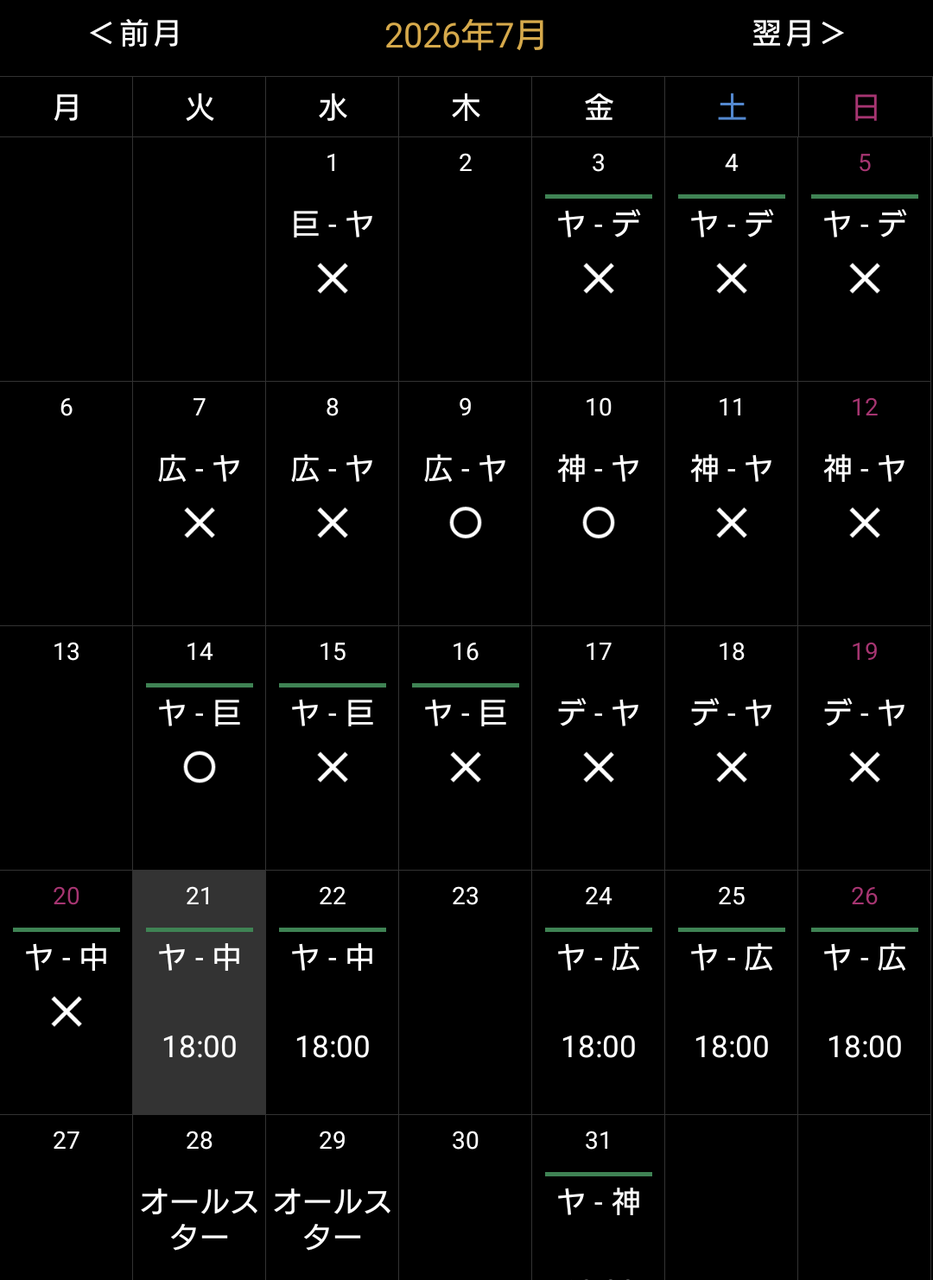Select July 14 game ヤ-巨
This screenshot has width=933, height=1280.
(x=199, y=748)
